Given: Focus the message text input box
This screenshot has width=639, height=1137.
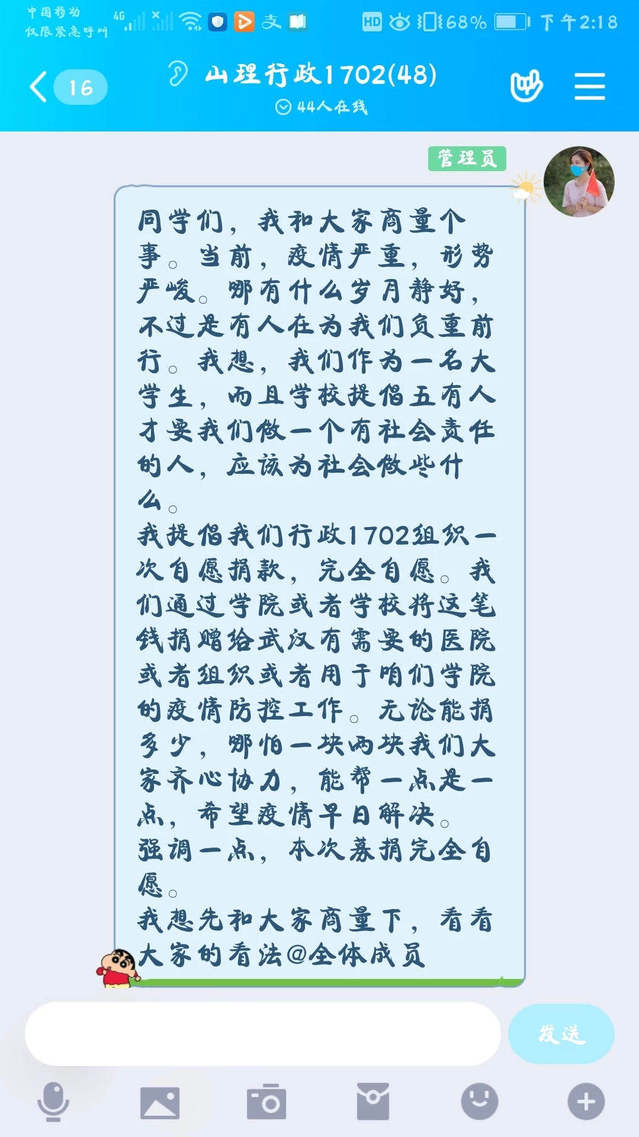Looking at the screenshot, I should [x=262, y=1034].
